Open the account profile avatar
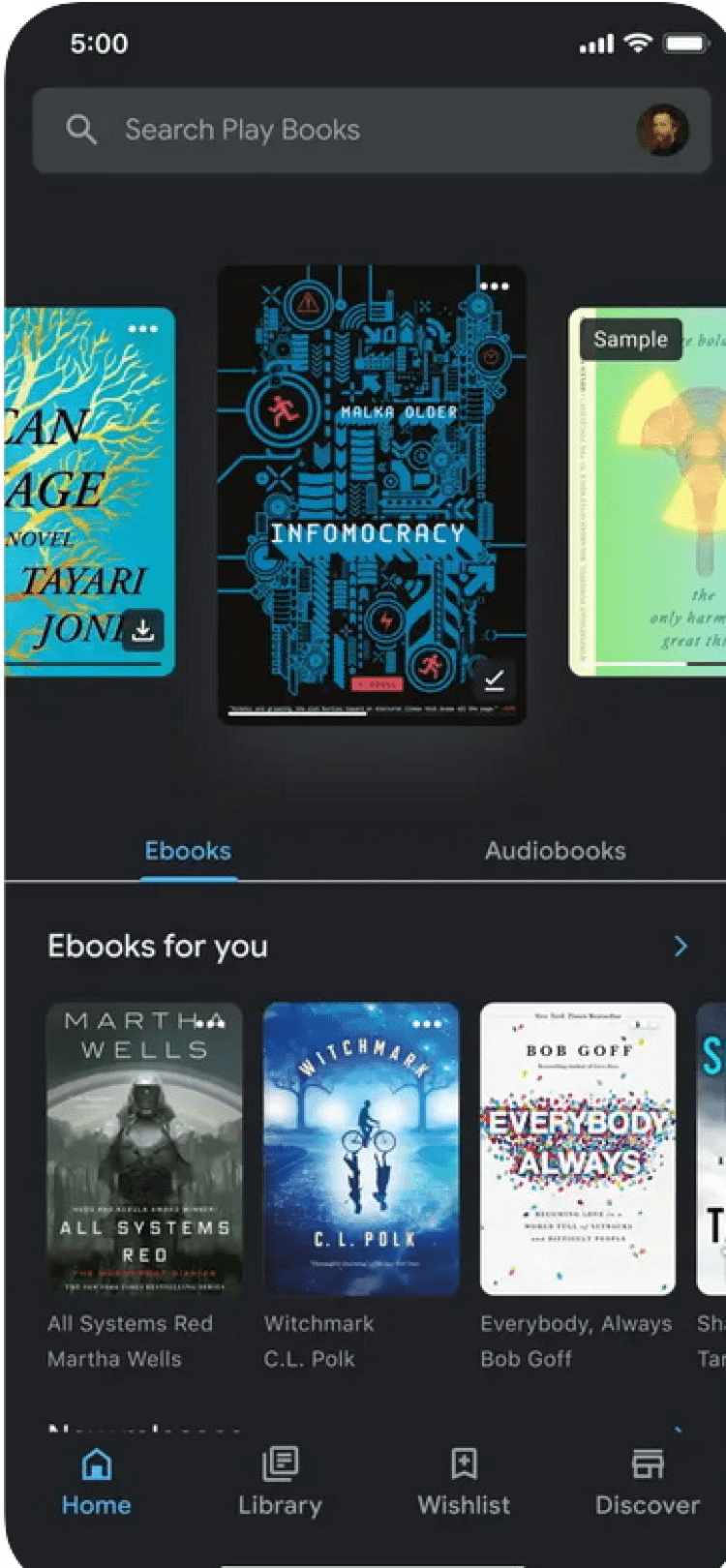This screenshot has width=726, height=1568. 662,130
